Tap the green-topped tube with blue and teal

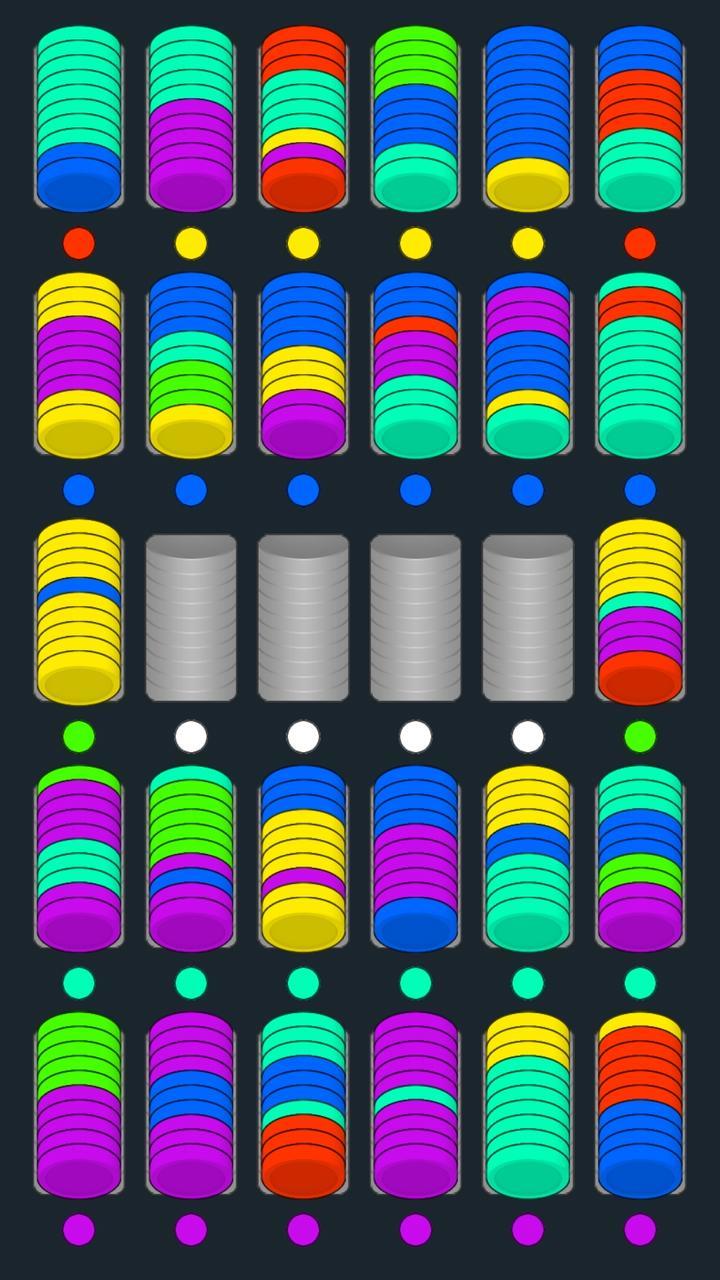415,119
